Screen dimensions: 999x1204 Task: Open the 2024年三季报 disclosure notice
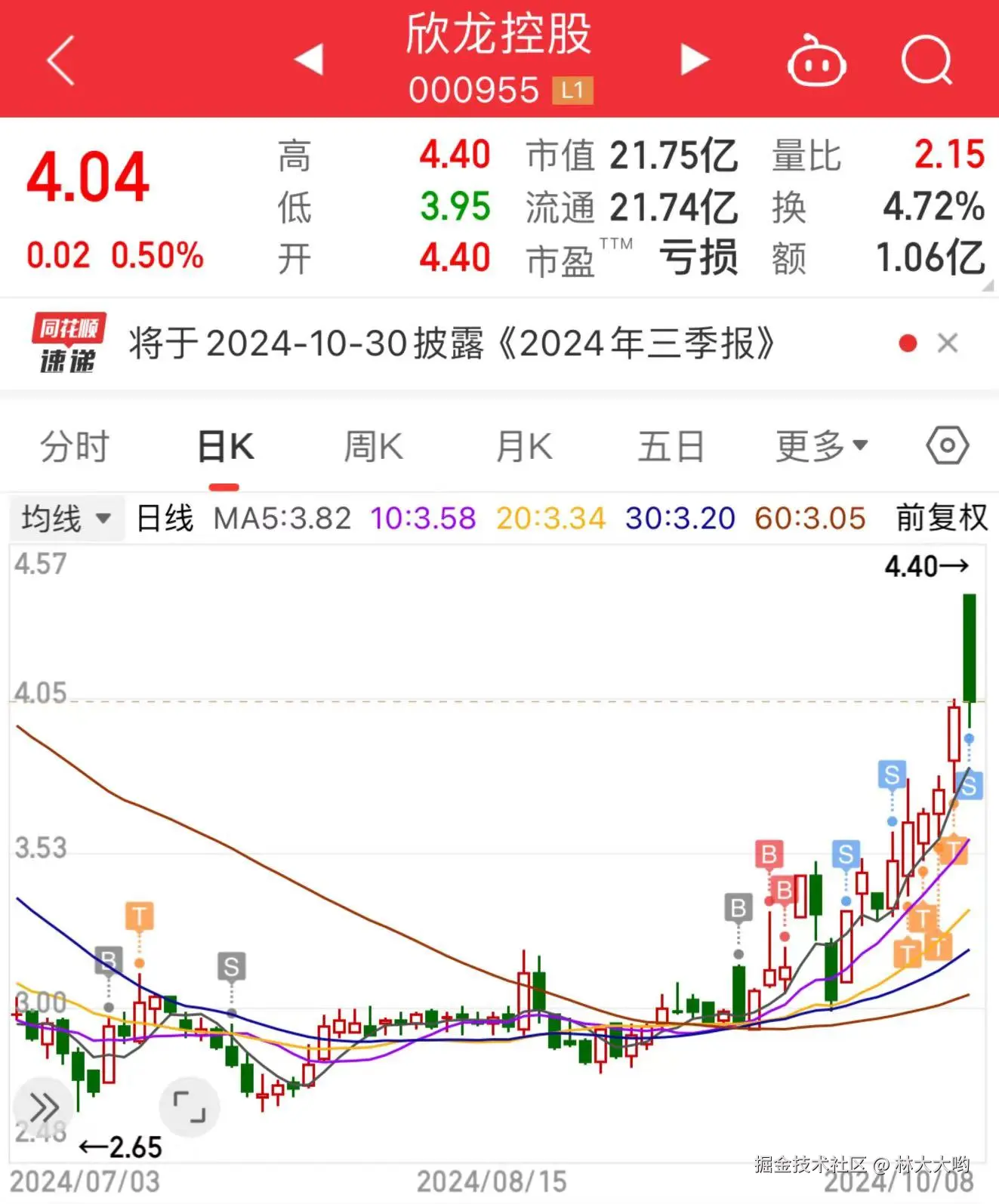click(453, 343)
